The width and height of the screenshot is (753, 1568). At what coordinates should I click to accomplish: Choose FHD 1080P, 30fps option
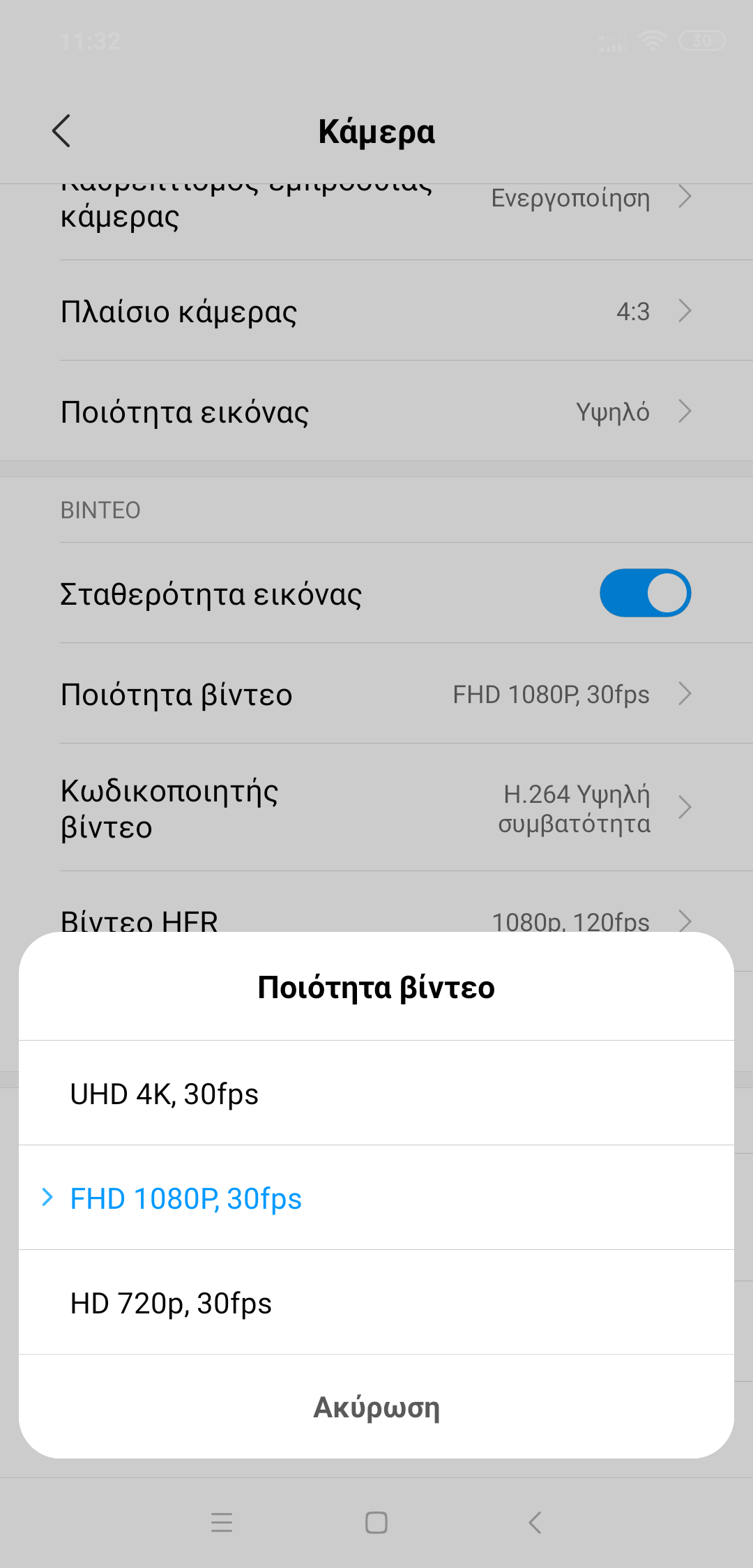(376, 1198)
